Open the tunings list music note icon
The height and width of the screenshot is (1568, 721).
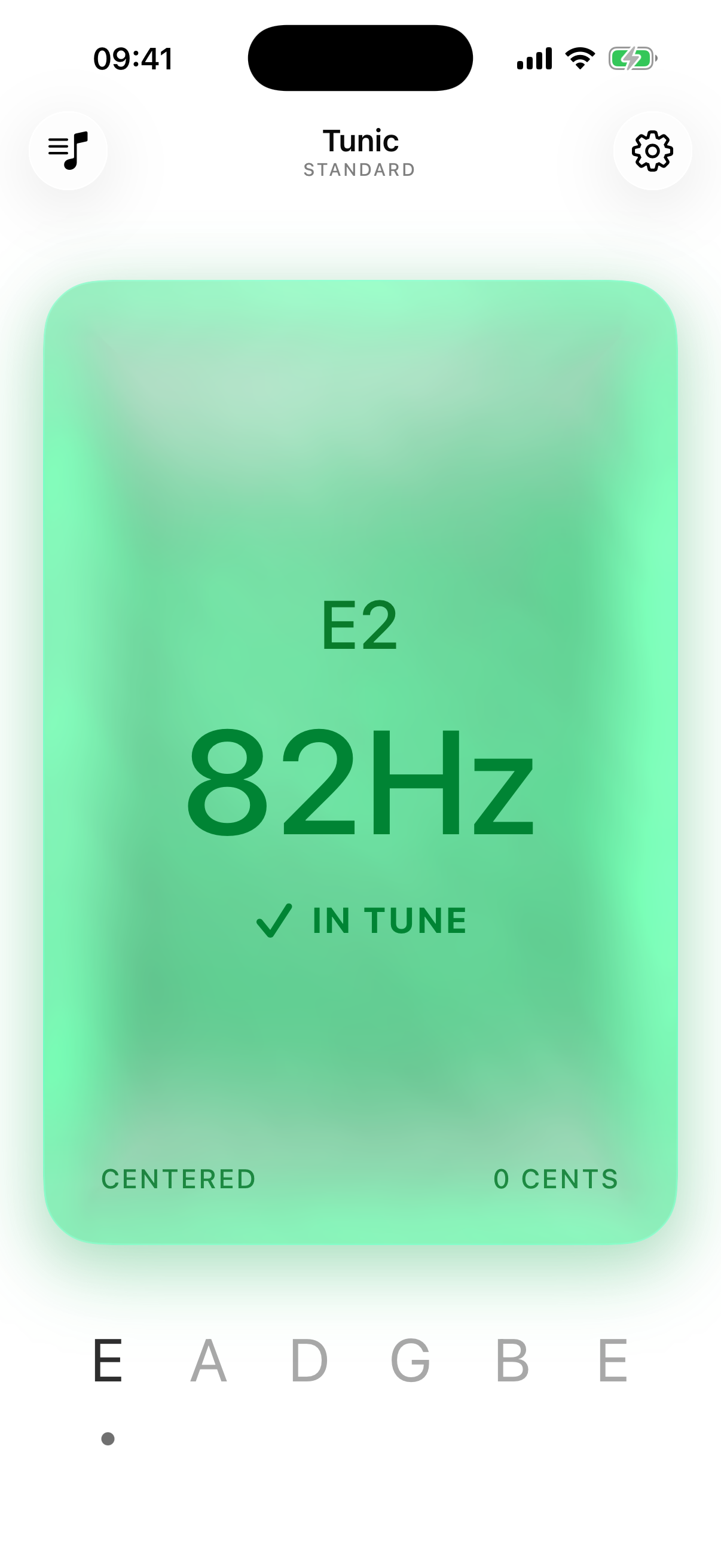[68, 150]
